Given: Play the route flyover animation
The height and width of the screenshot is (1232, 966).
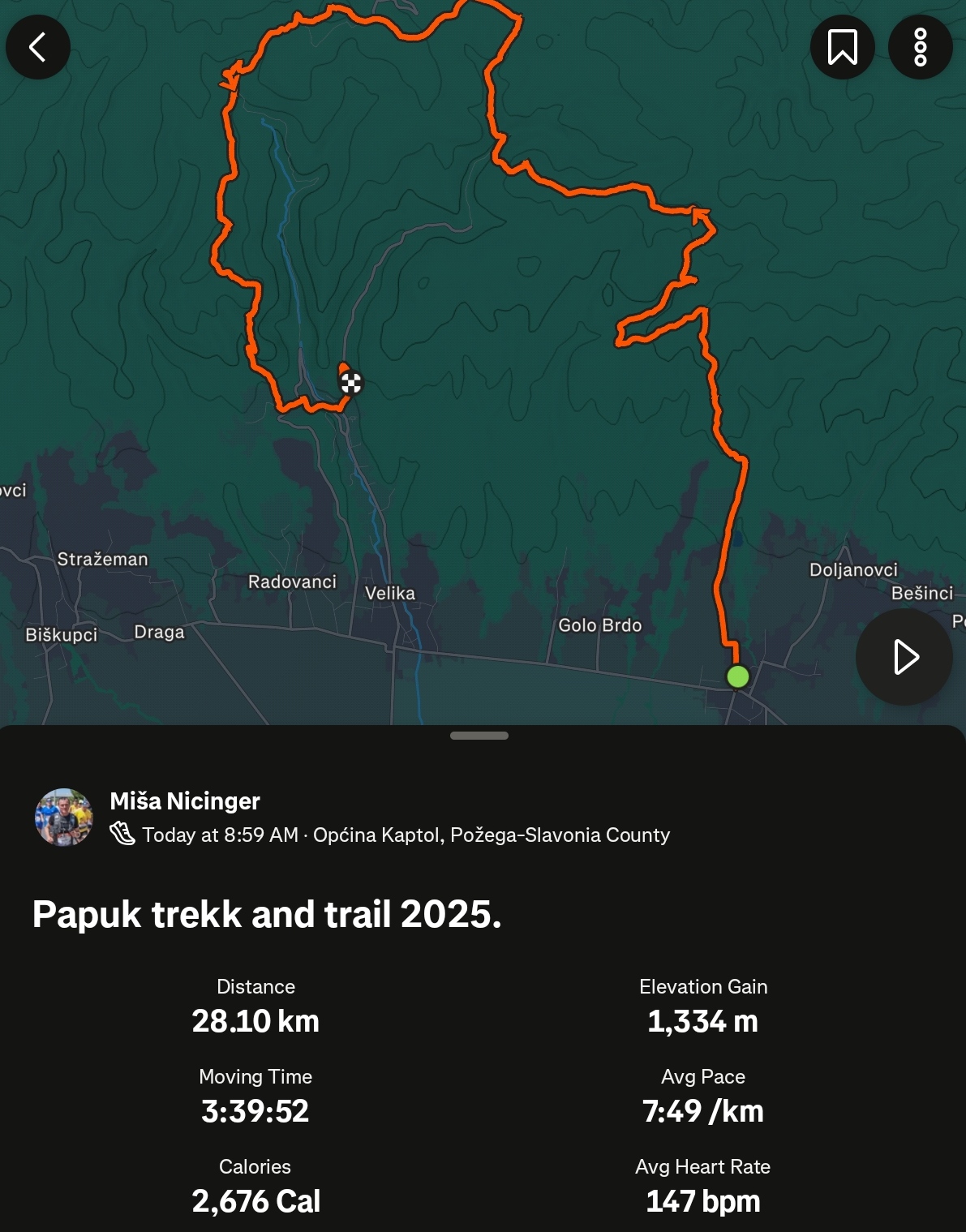Looking at the screenshot, I should click(x=904, y=657).
